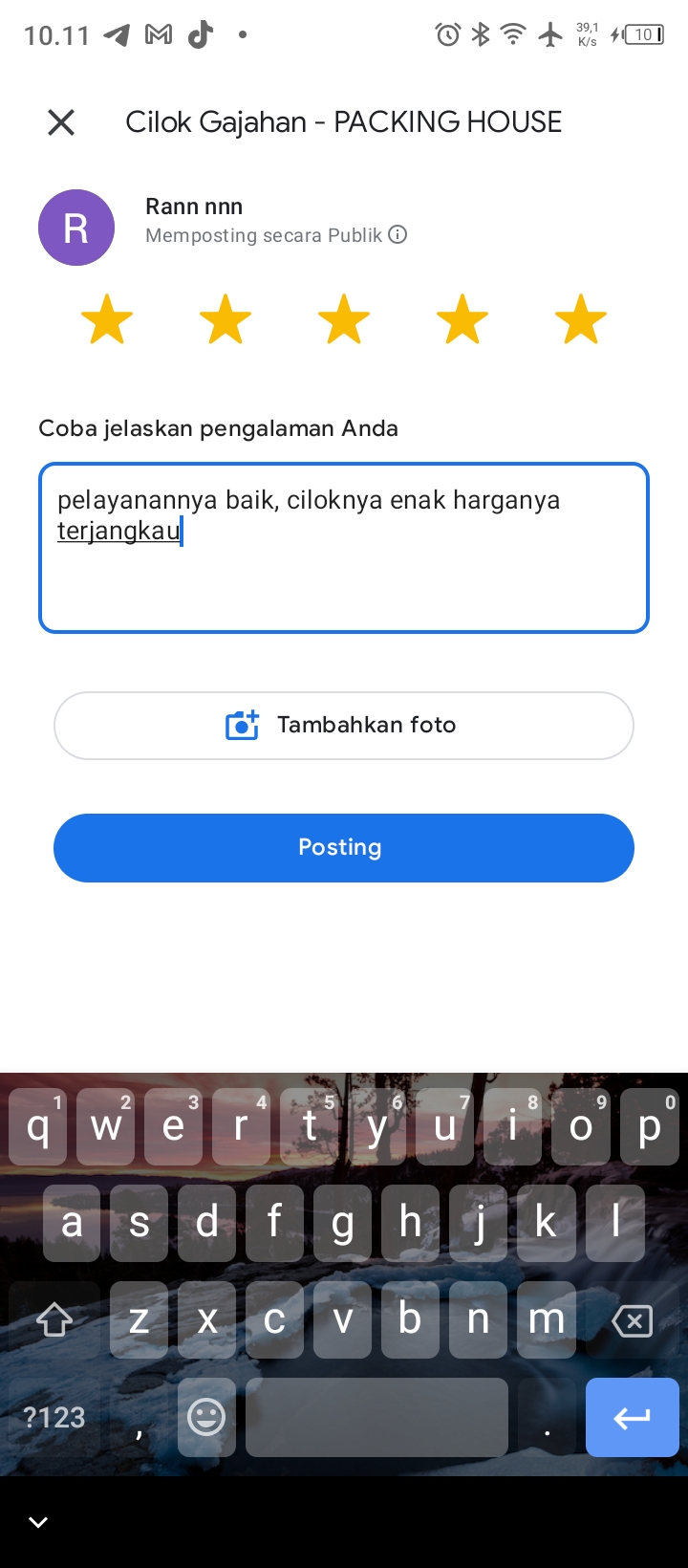Set rating to three stars

click(x=344, y=319)
